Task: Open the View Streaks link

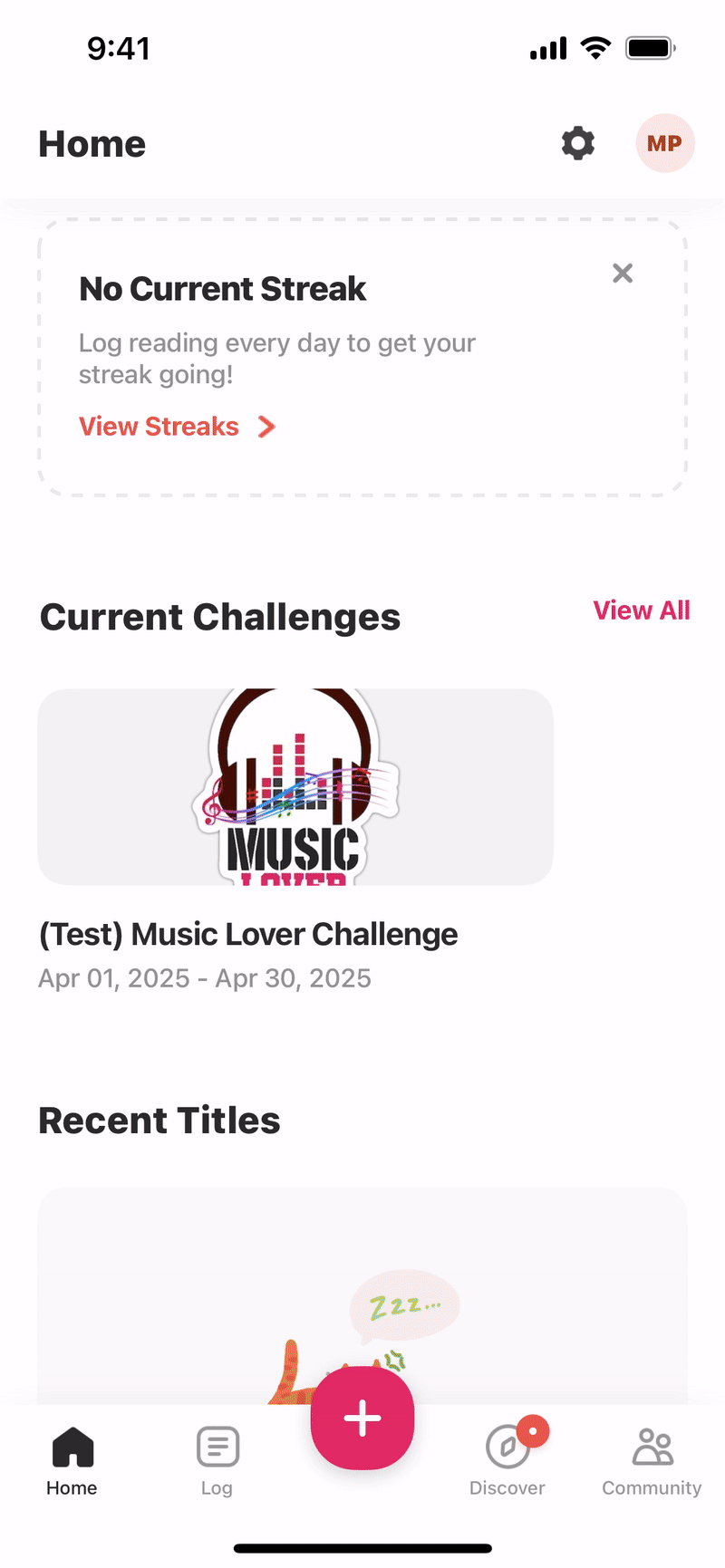Action: coord(177,427)
